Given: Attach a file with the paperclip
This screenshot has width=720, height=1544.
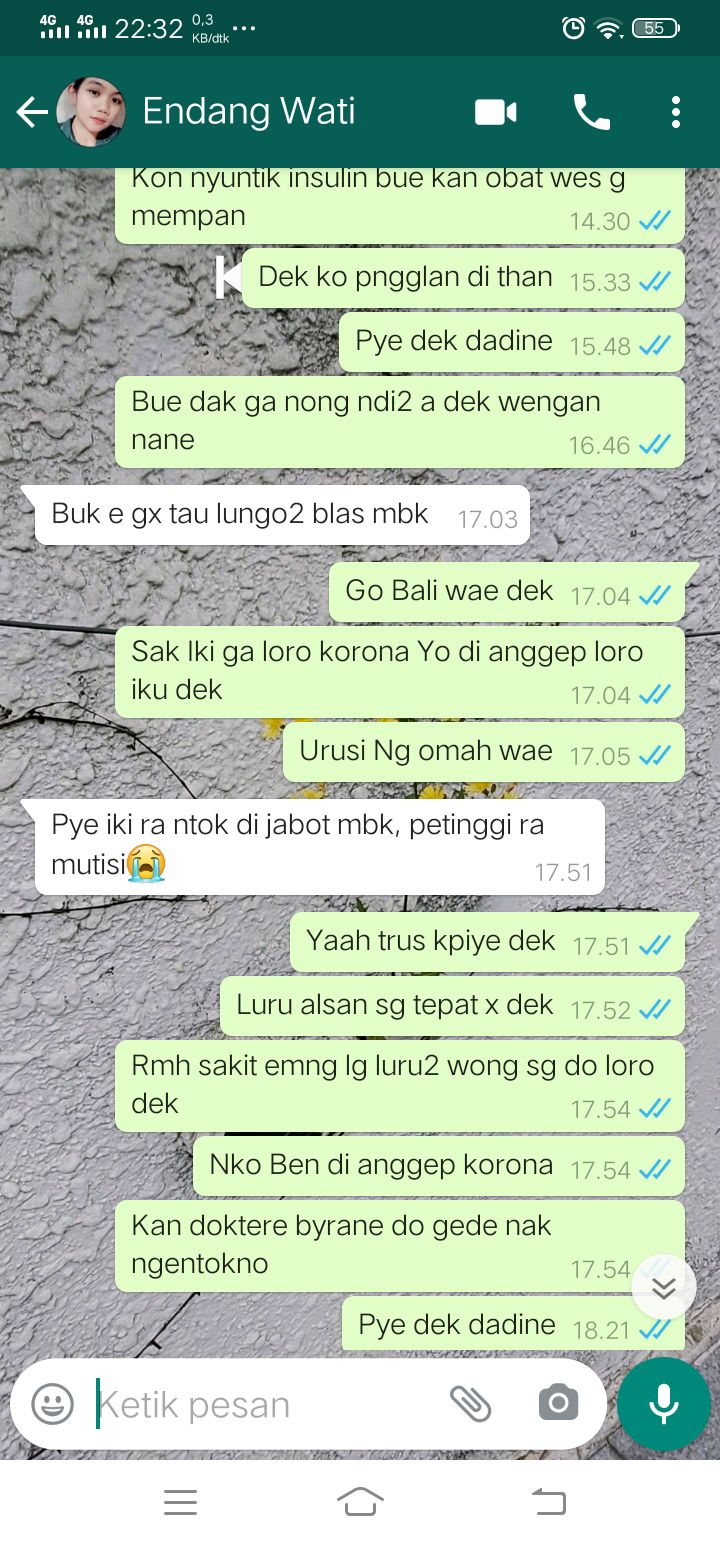Looking at the screenshot, I should click(x=470, y=1404).
